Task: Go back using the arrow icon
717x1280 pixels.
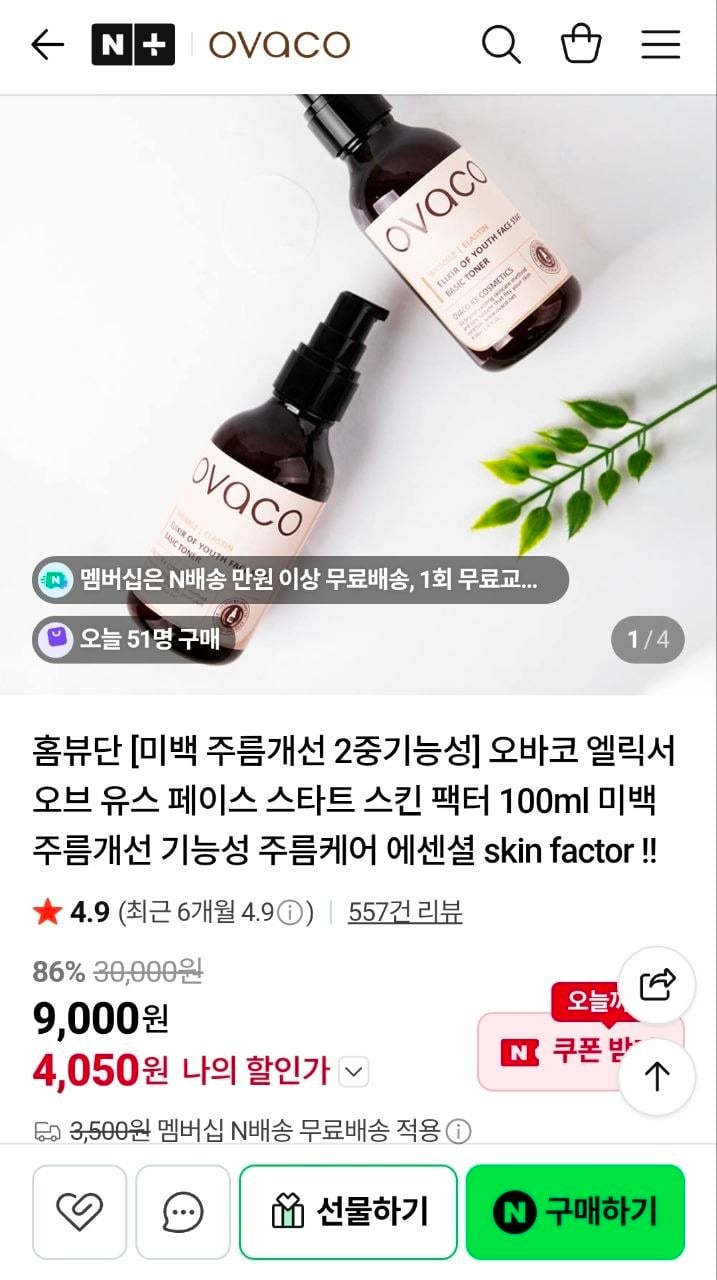Action: tap(47, 45)
